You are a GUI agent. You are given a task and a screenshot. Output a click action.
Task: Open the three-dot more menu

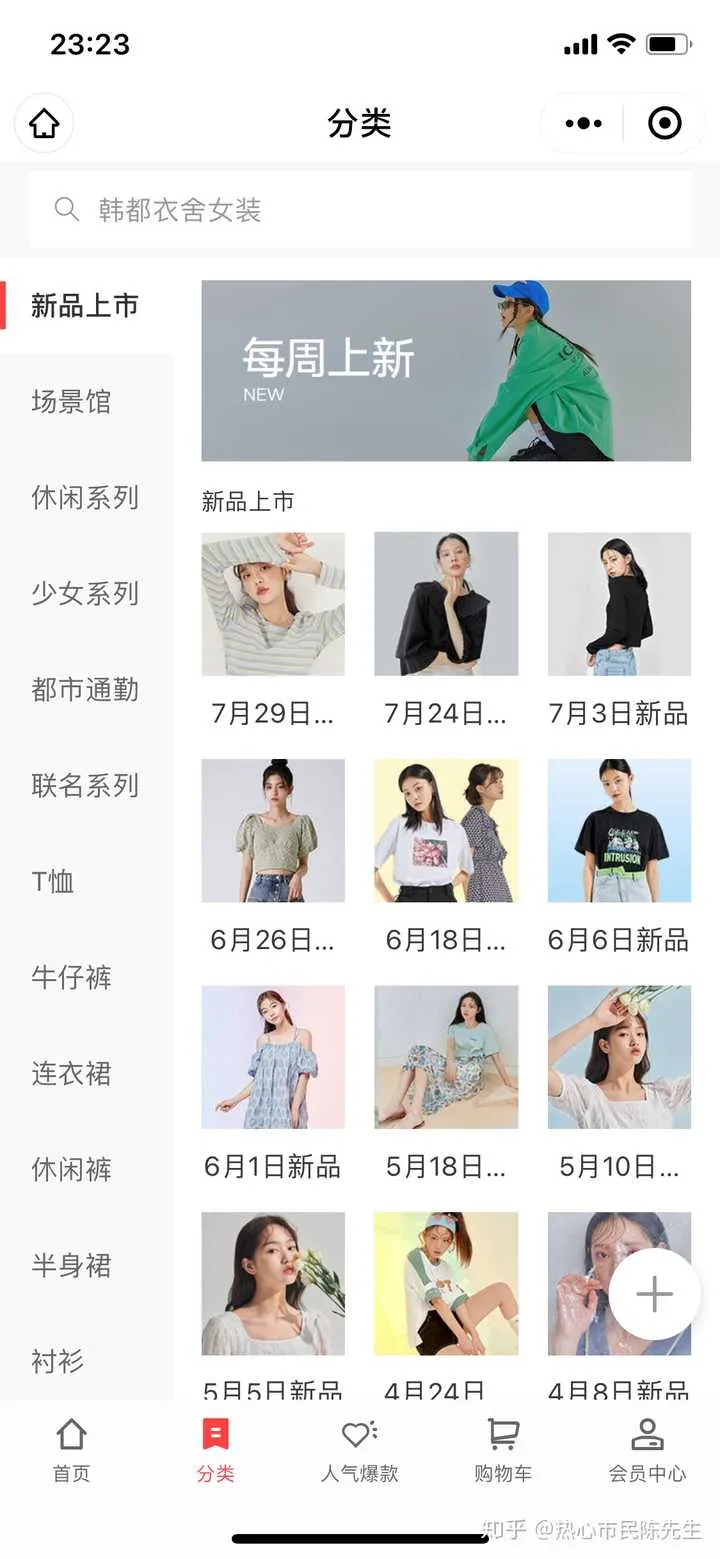tap(583, 124)
